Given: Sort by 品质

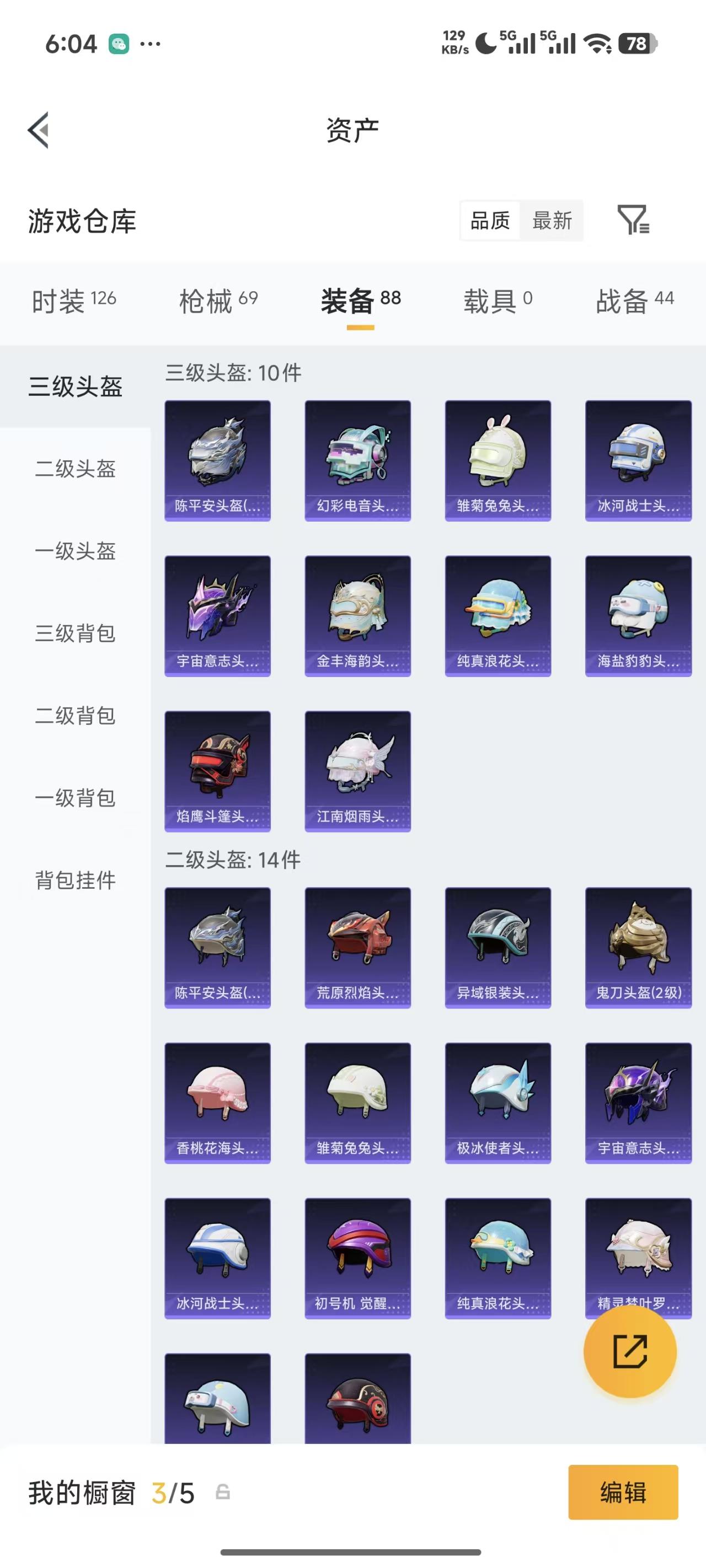Looking at the screenshot, I should [x=490, y=221].
